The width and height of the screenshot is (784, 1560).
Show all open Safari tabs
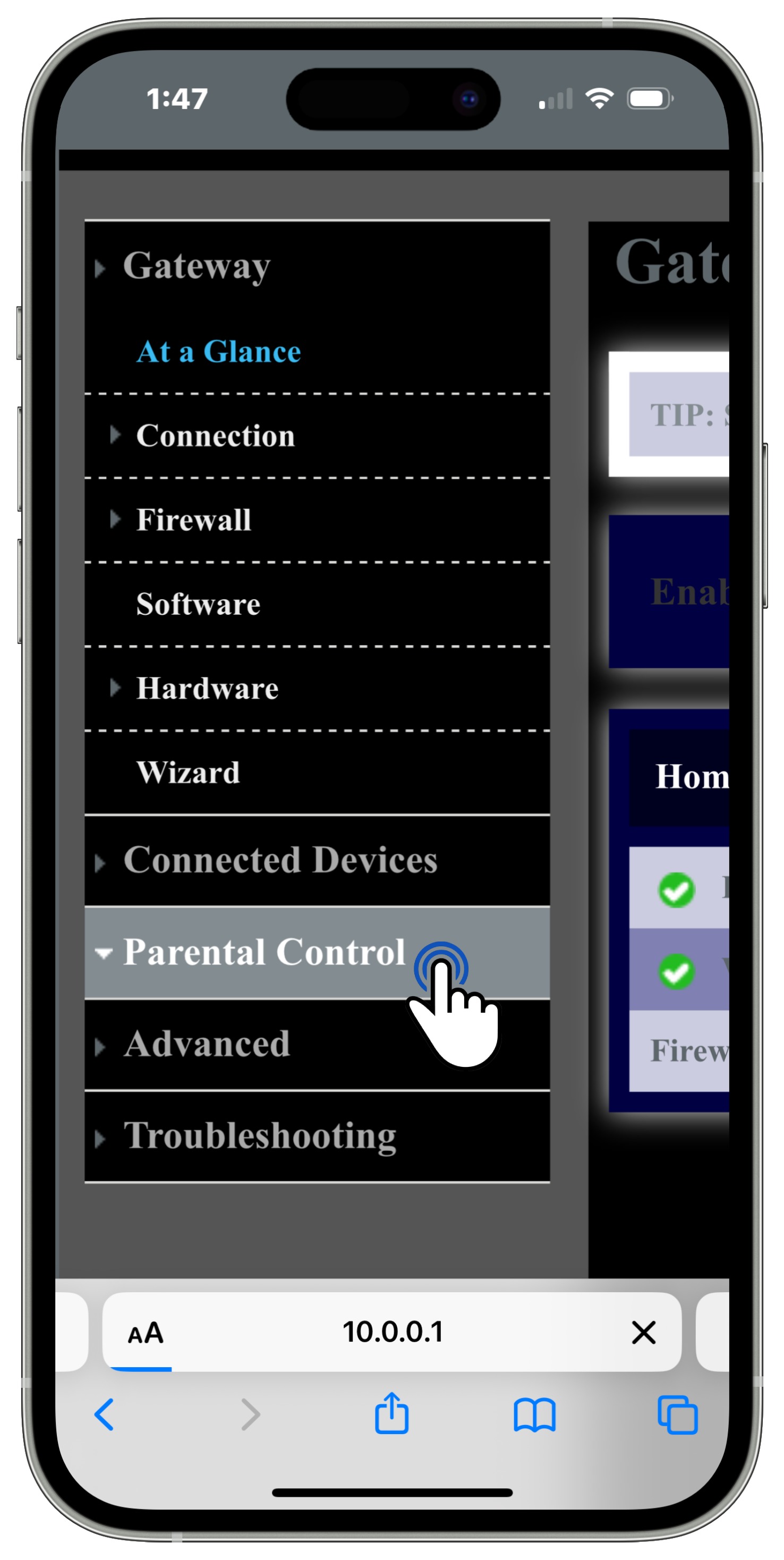677,1415
